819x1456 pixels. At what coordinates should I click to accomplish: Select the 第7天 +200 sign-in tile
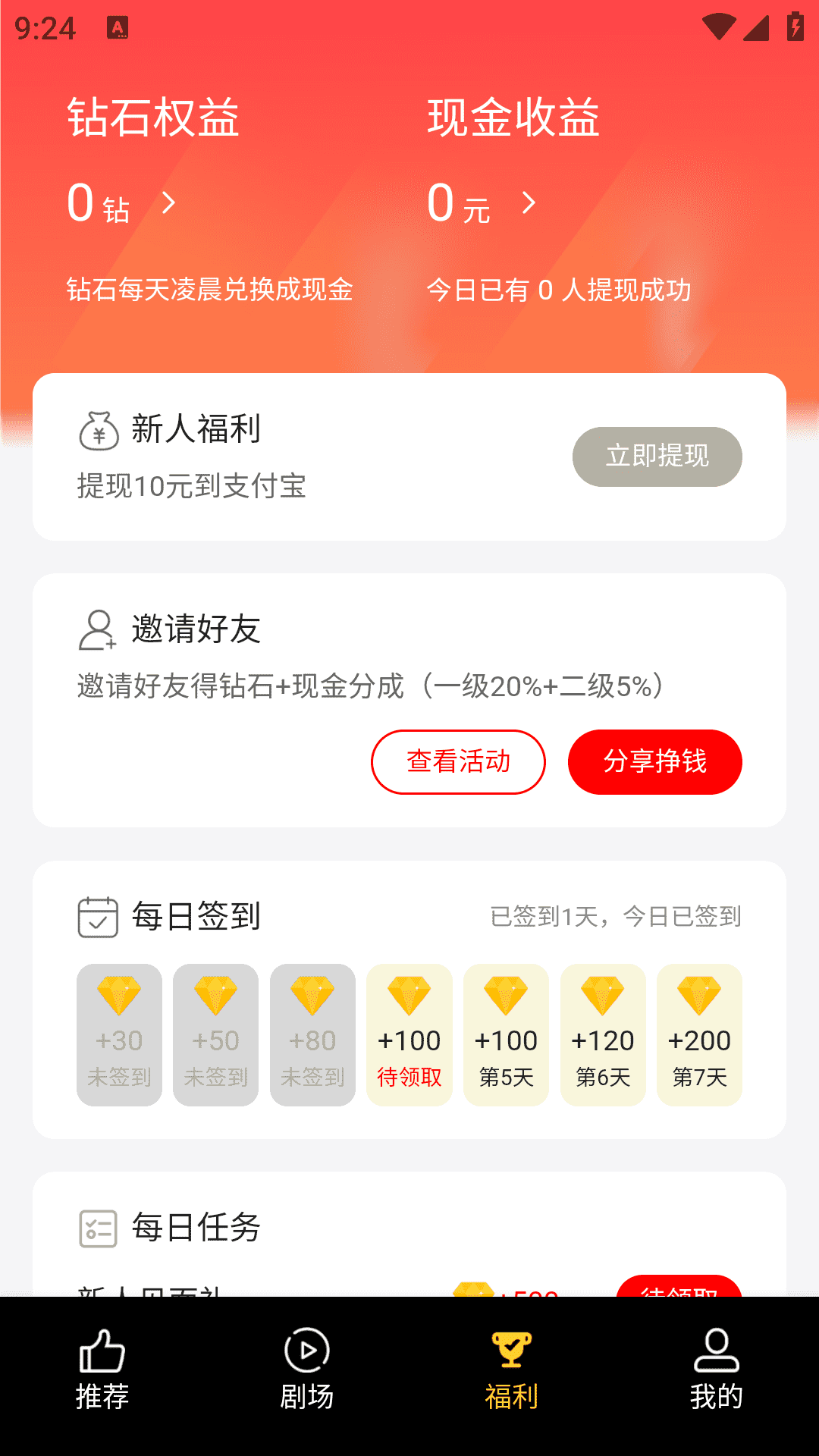coord(699,1034)
